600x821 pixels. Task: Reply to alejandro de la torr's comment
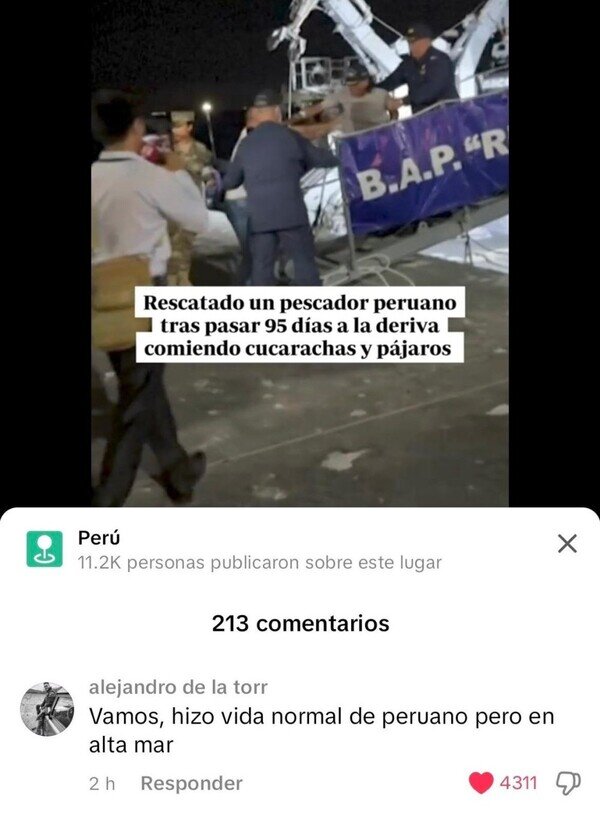click(191, 784)
